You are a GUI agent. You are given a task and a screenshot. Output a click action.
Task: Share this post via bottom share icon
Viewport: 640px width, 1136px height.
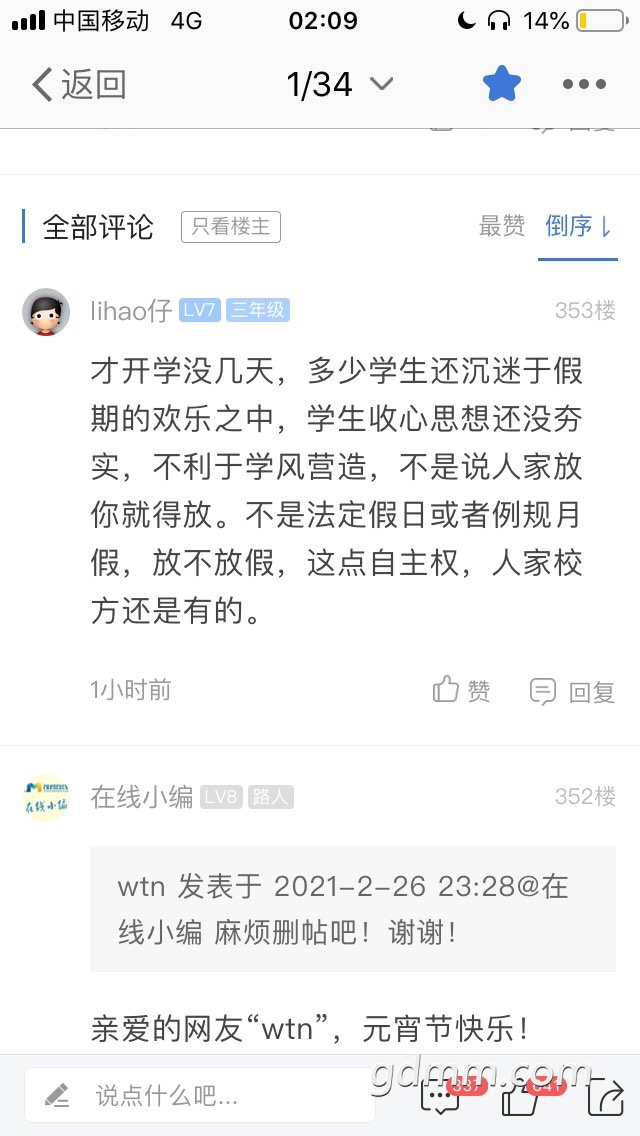605,1095
